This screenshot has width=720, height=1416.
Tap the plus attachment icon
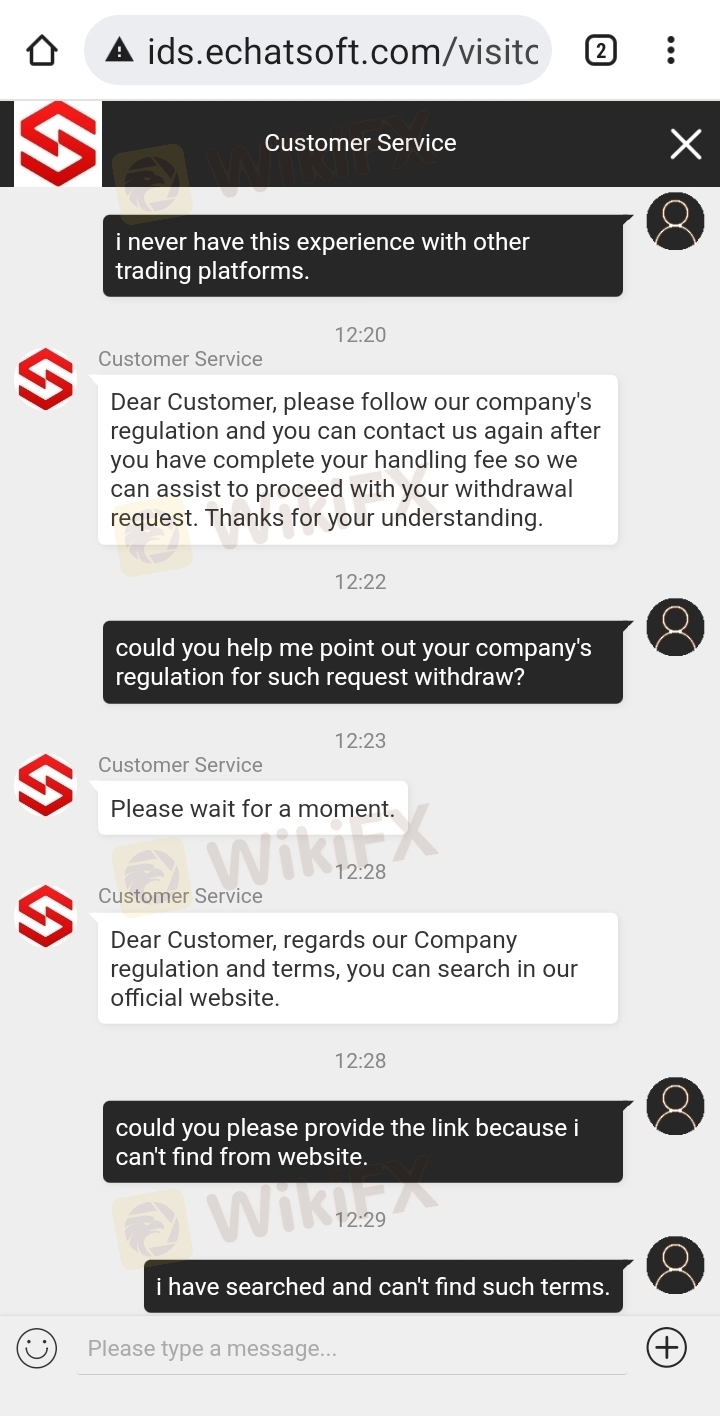click(x=667, y=1348)
